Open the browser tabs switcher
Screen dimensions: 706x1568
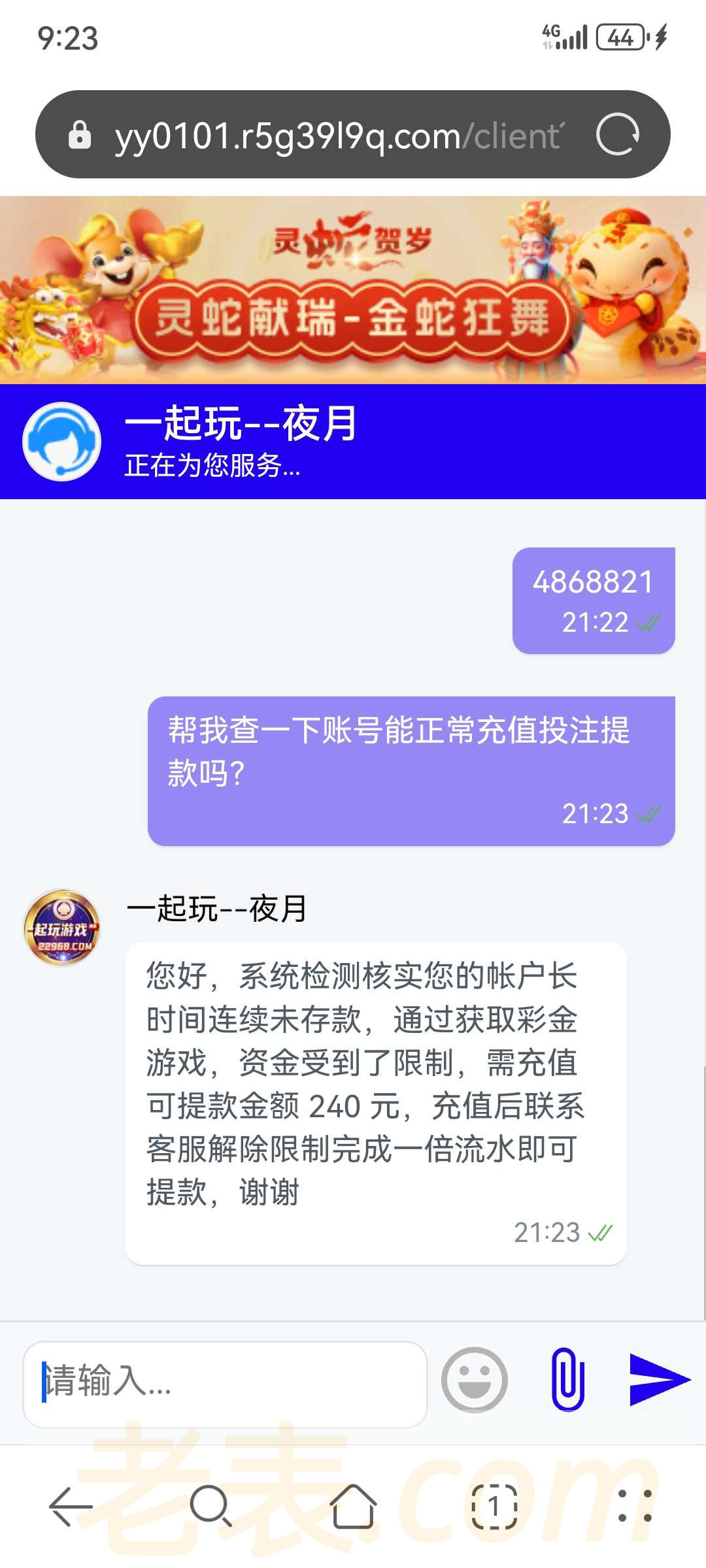click(x=494, y=1507)
